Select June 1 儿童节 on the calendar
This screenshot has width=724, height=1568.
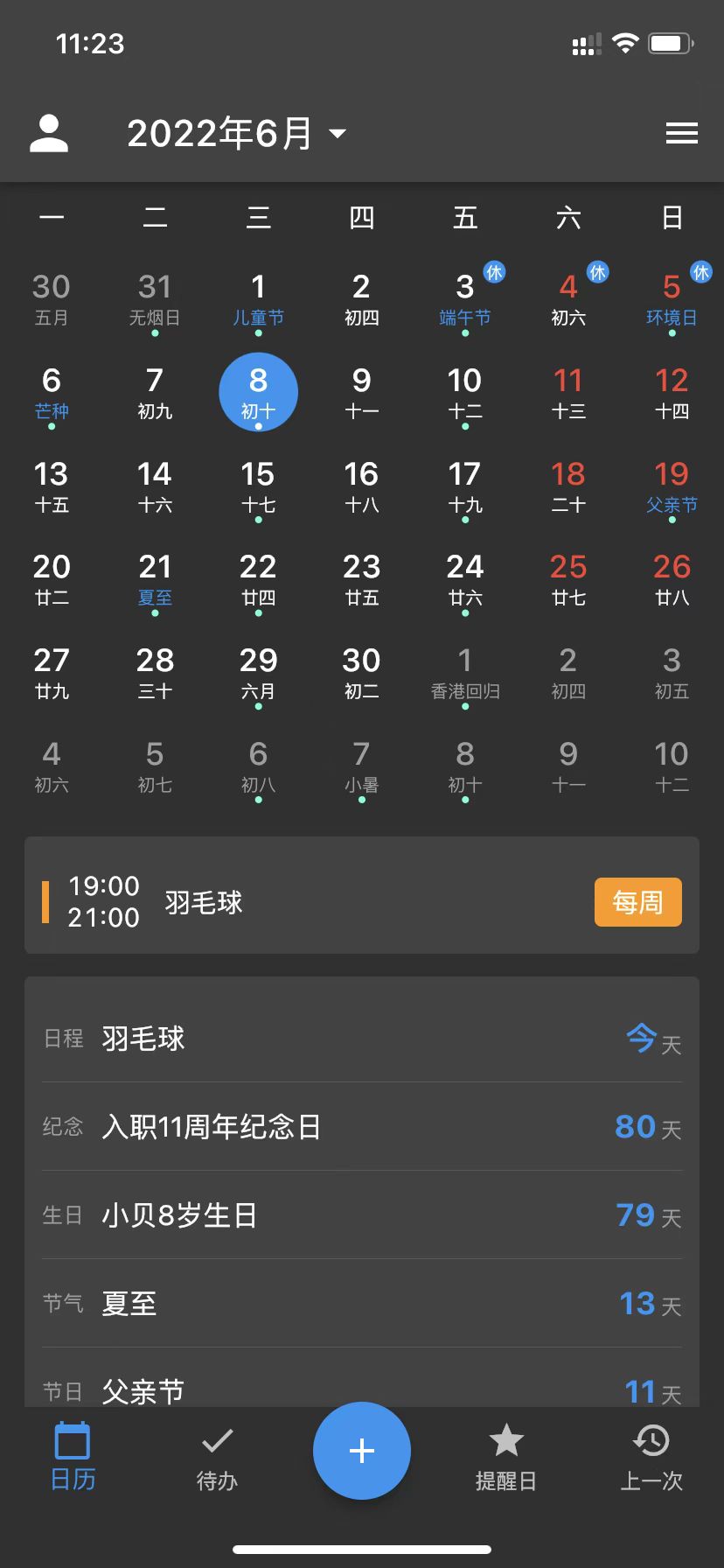click(x=258, y=299)
